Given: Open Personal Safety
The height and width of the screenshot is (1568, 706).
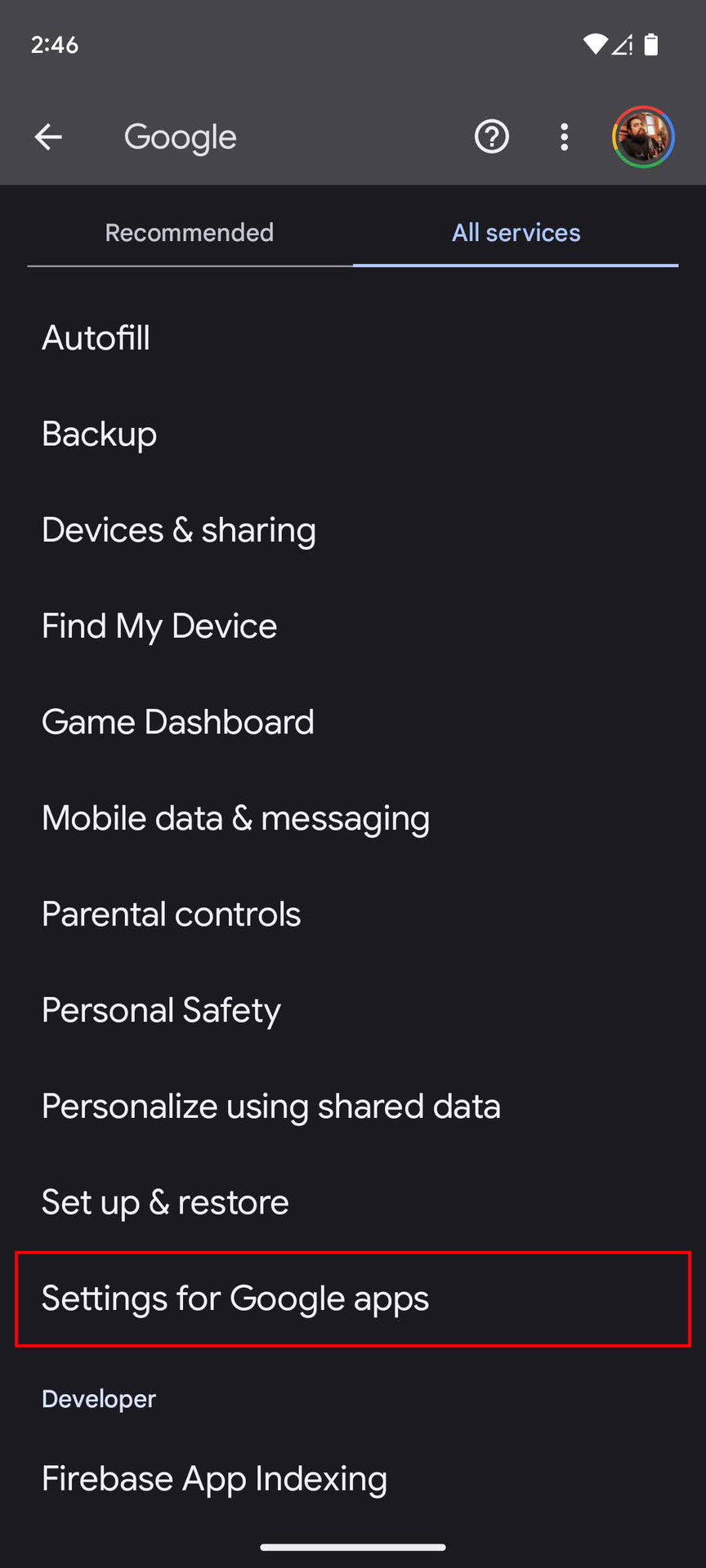Looking at the screenshot, I should pos(161,1010).
